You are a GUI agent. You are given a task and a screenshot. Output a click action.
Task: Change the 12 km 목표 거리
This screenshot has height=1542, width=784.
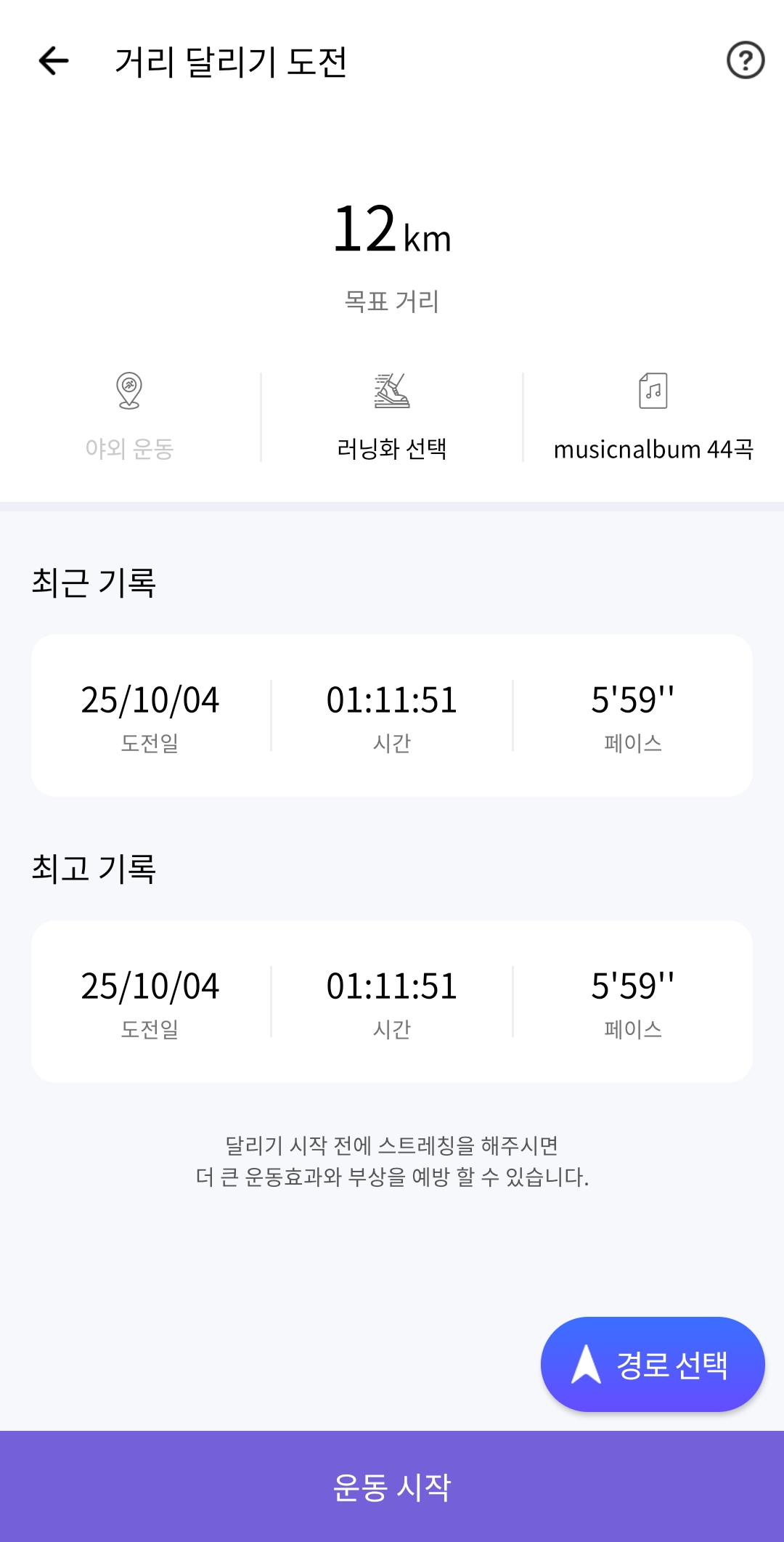[x=391, y=231]
